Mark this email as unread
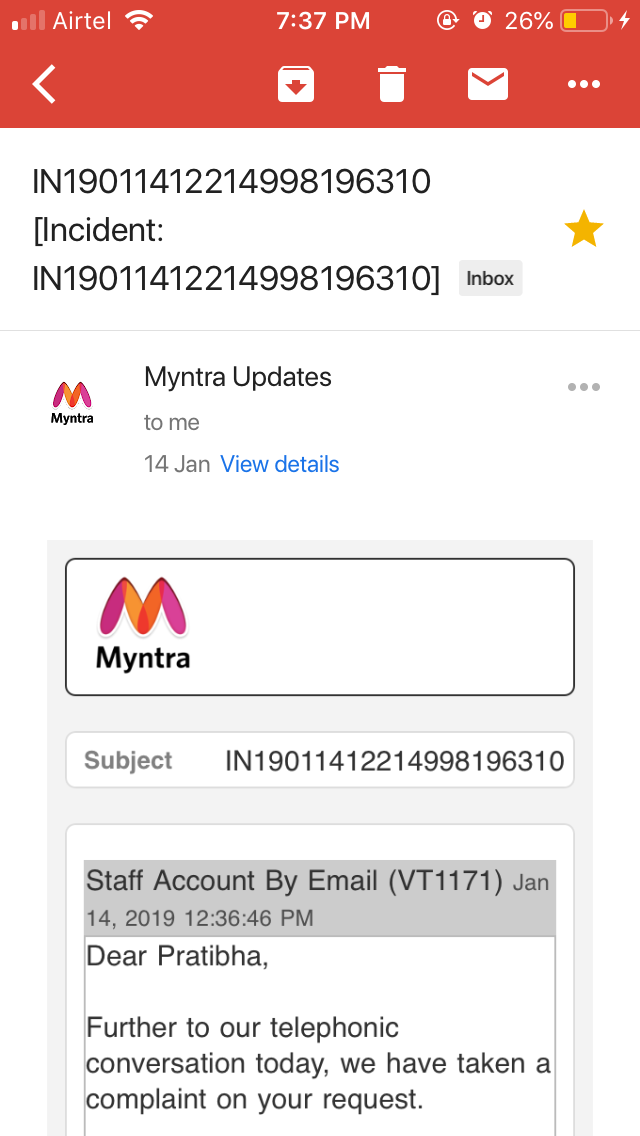This screenshot has height=1136, width=640. [488, 85]
